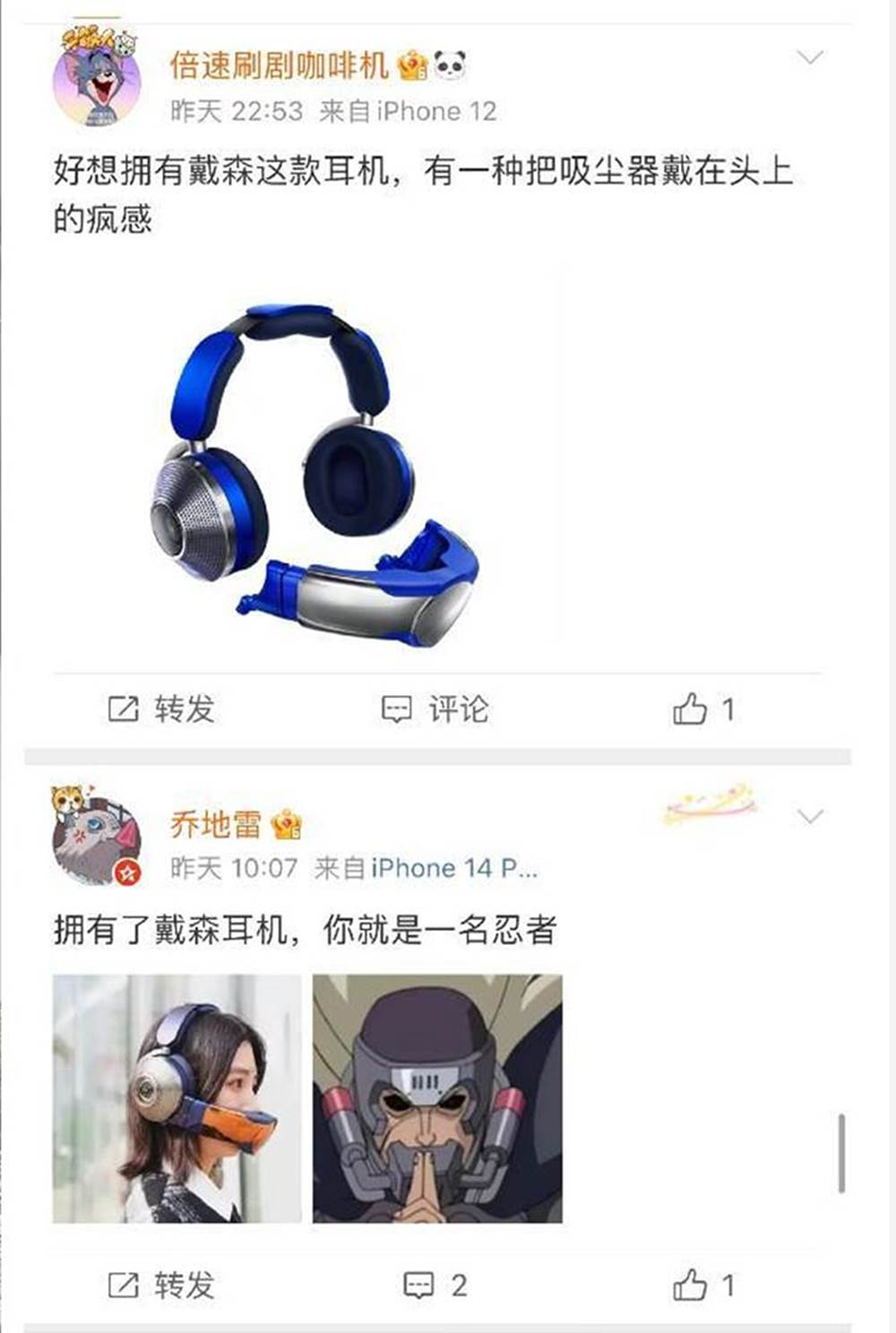Open username 乔地雷 profile
Viewport: 896px width, 1333px height.
click(215, 824)
